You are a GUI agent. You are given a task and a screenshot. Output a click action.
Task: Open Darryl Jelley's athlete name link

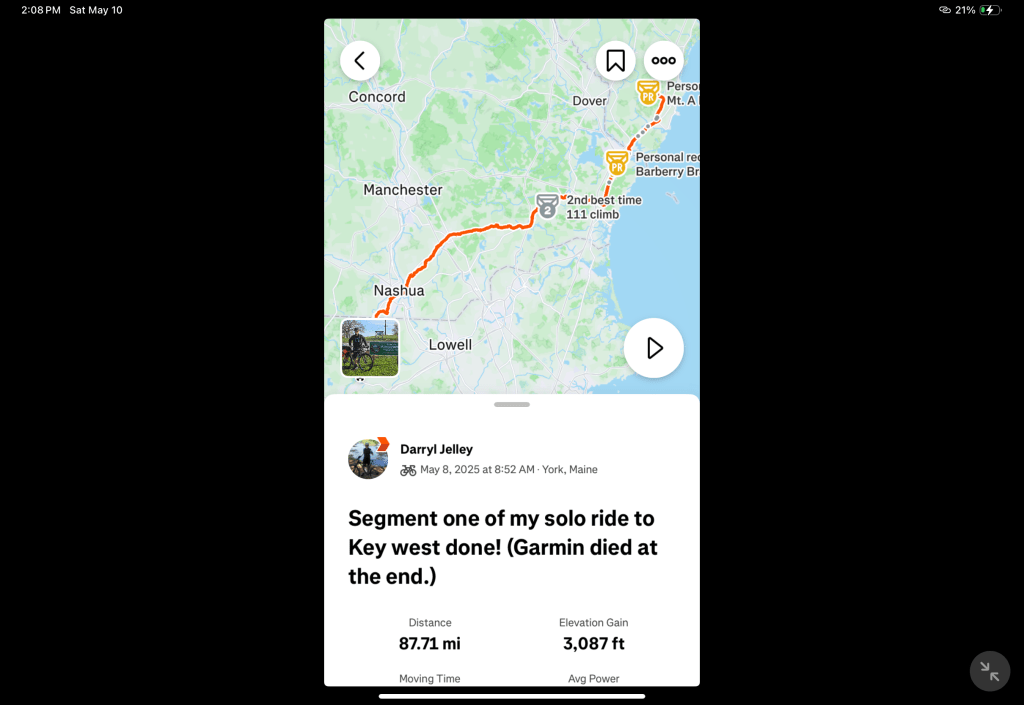coord(436,449)
